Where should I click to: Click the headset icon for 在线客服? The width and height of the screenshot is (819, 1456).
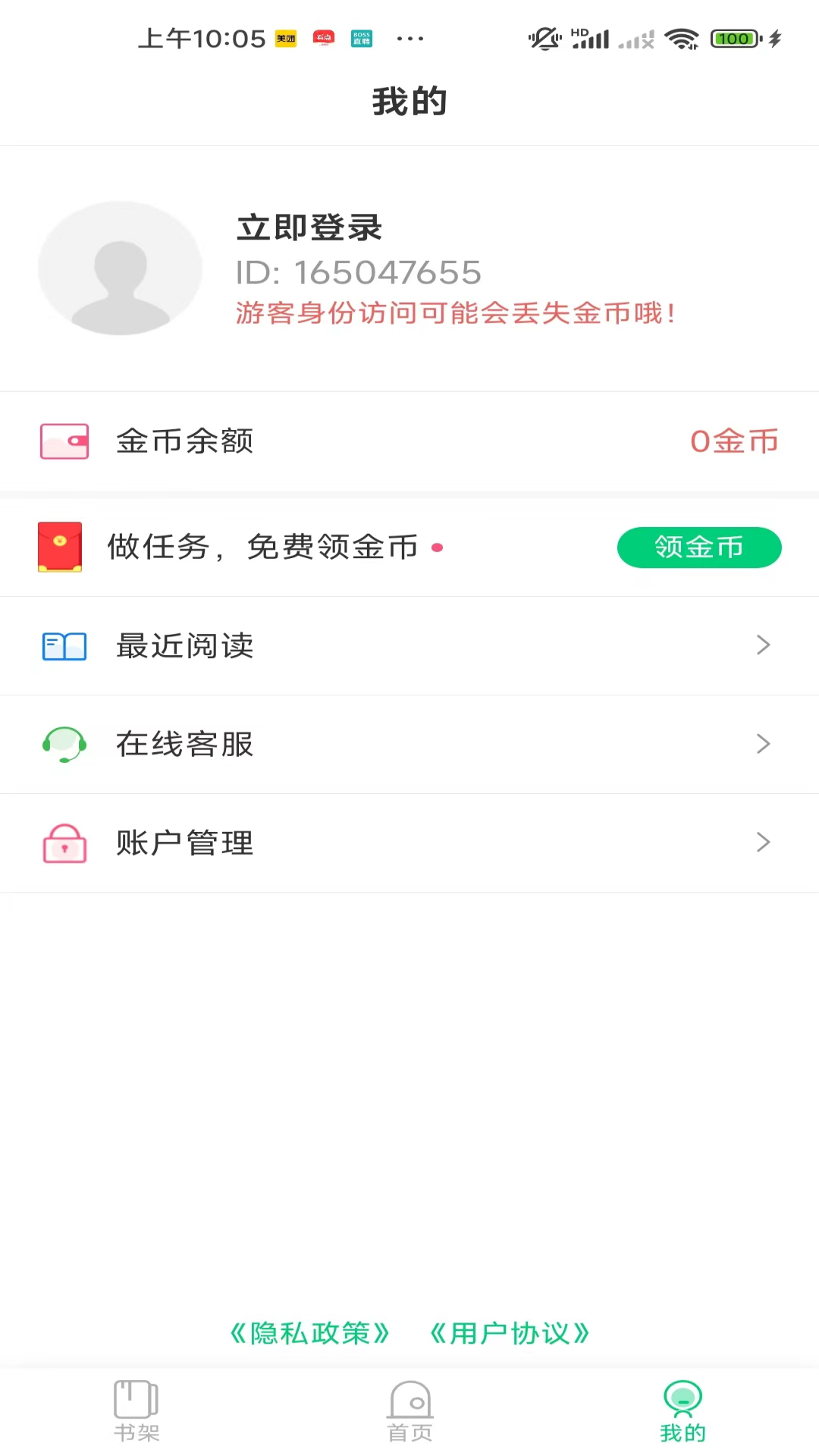[64, 744]
